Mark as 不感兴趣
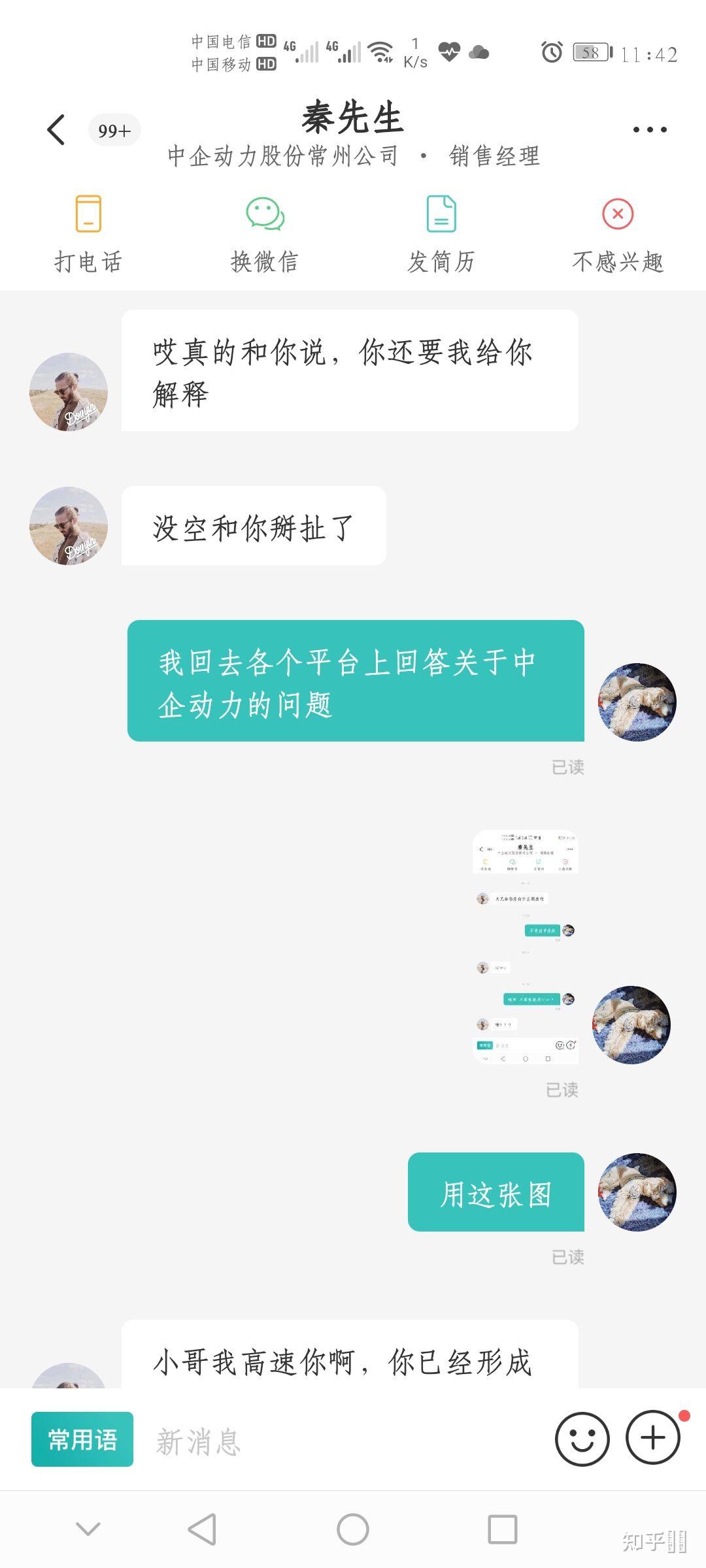 coord(618,233)
